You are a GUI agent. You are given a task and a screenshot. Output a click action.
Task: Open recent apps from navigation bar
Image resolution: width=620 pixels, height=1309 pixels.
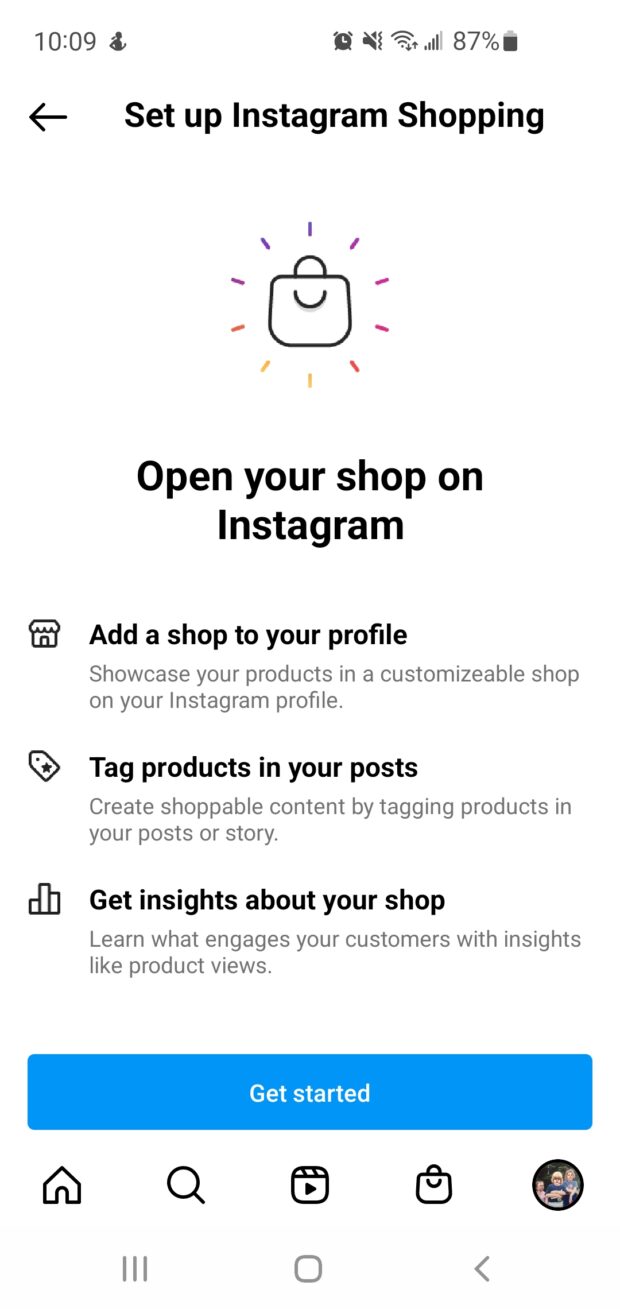(x=135, y=1269)
